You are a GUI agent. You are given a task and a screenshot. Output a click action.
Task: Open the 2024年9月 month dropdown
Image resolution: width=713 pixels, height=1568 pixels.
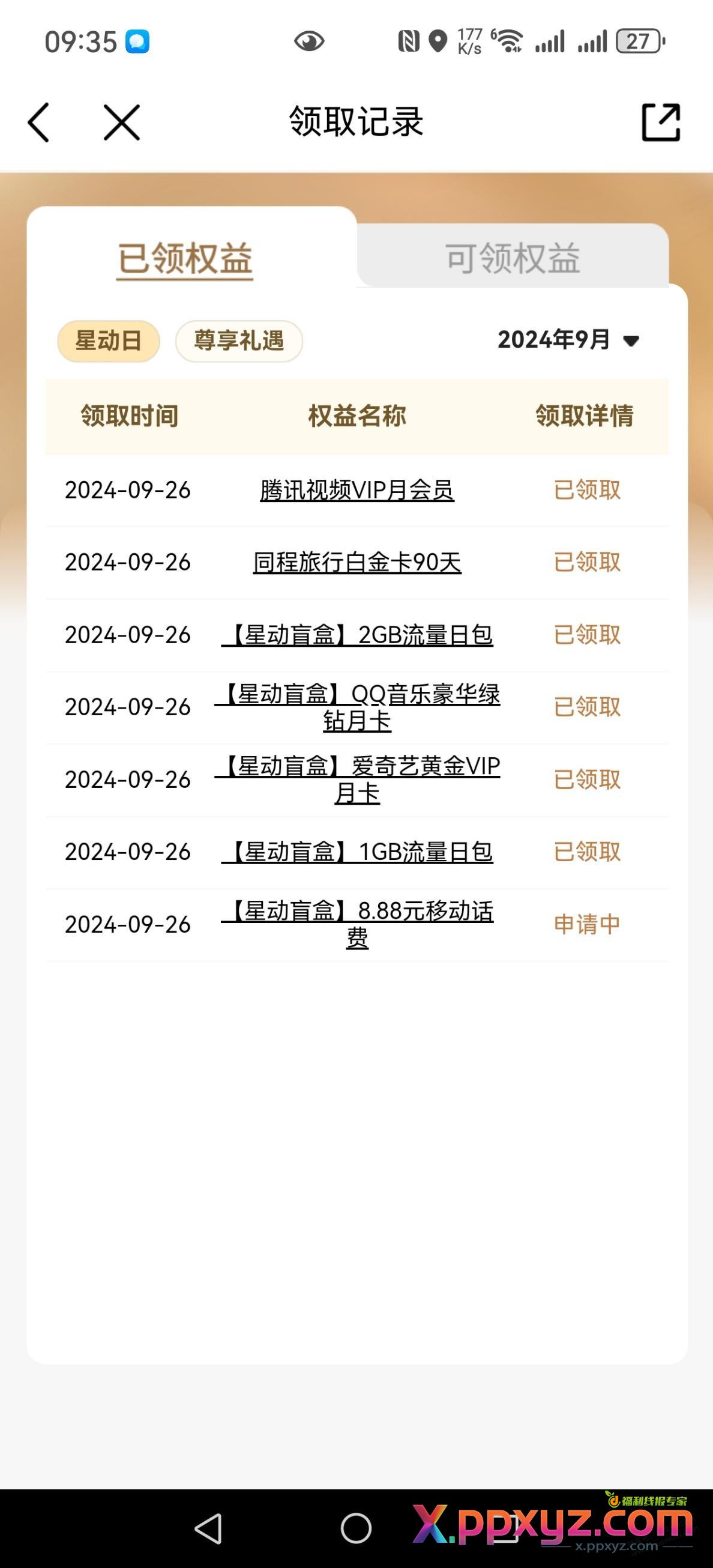coord(568,340)
